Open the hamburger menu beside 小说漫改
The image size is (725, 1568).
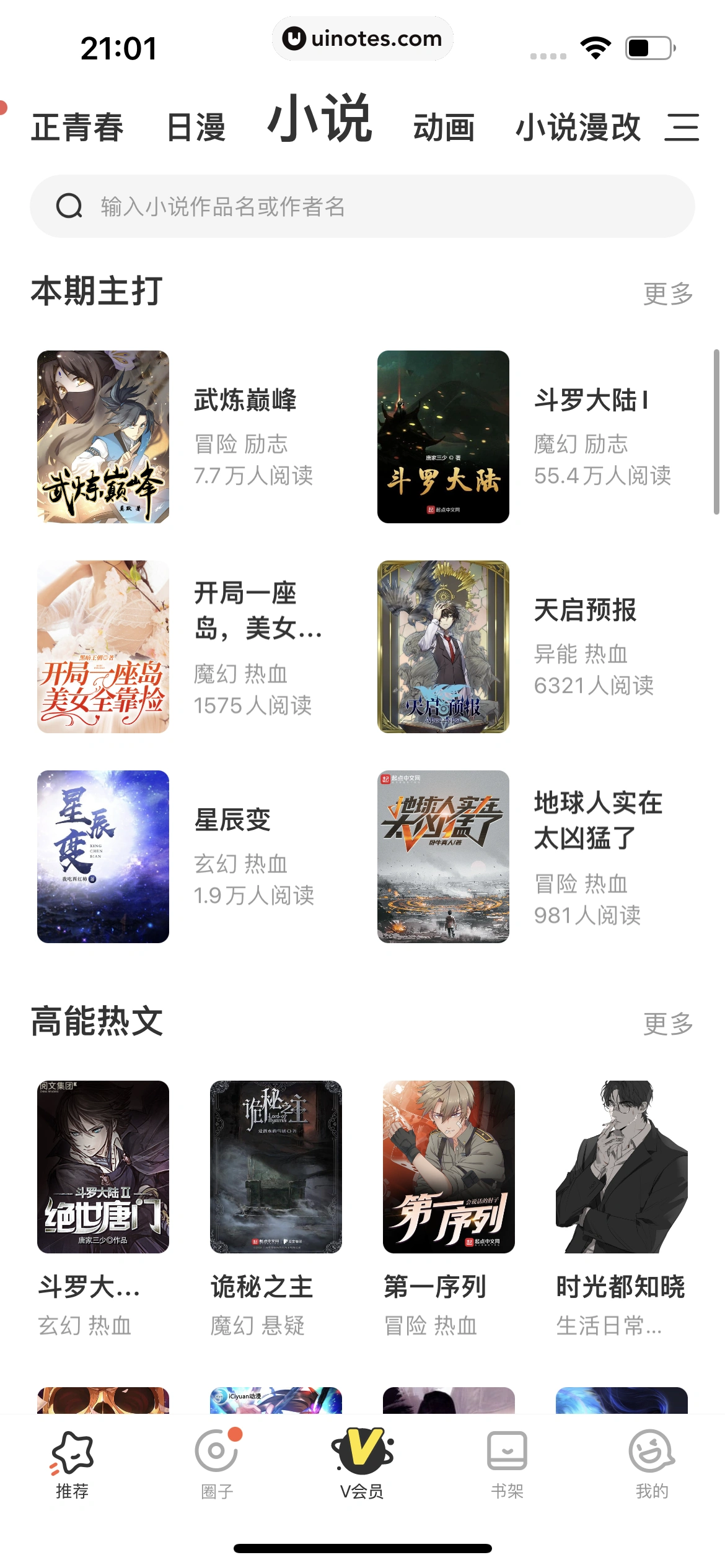[x=684, y=126]
